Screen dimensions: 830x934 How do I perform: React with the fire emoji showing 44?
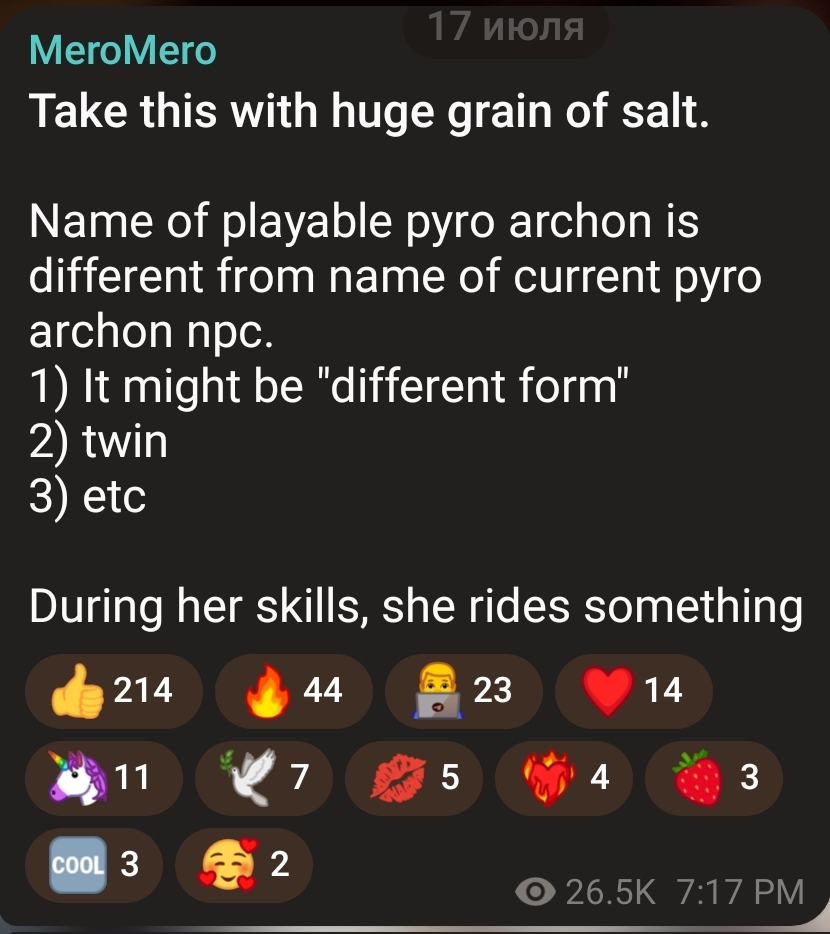tap(293, 690)
